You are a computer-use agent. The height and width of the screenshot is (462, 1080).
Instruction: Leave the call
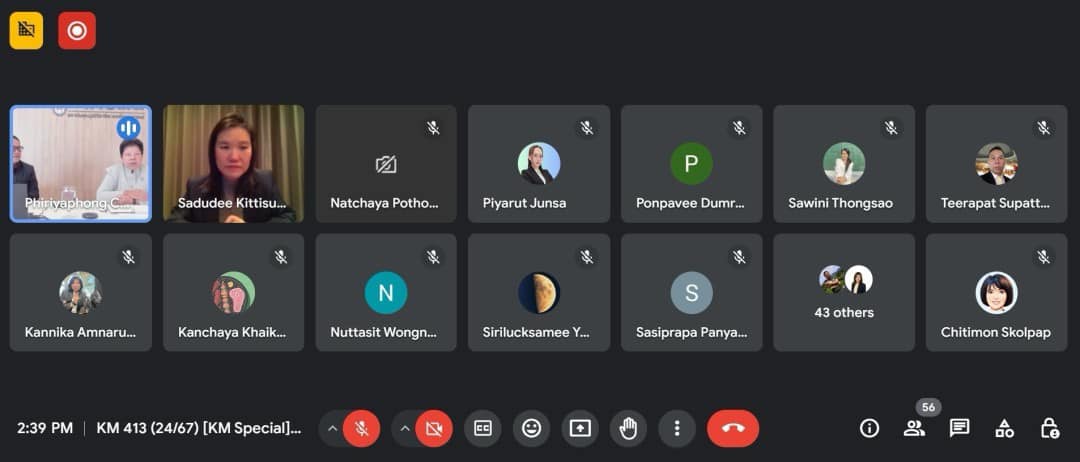(733, 428)
